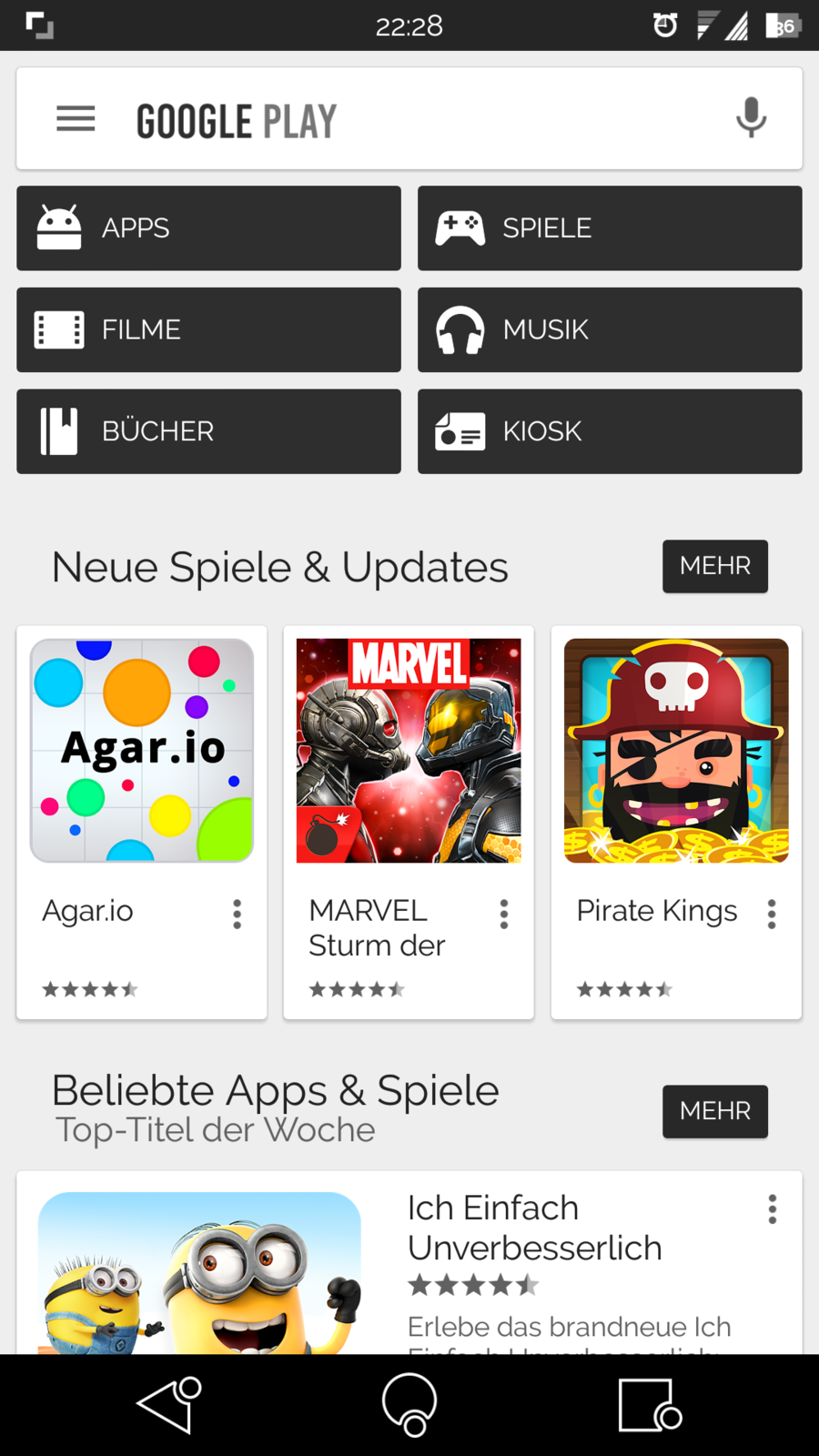Screen dimensions: 819x1456
Task: Open options menu for Pirate Kings
Action: (x=772, y=914)
